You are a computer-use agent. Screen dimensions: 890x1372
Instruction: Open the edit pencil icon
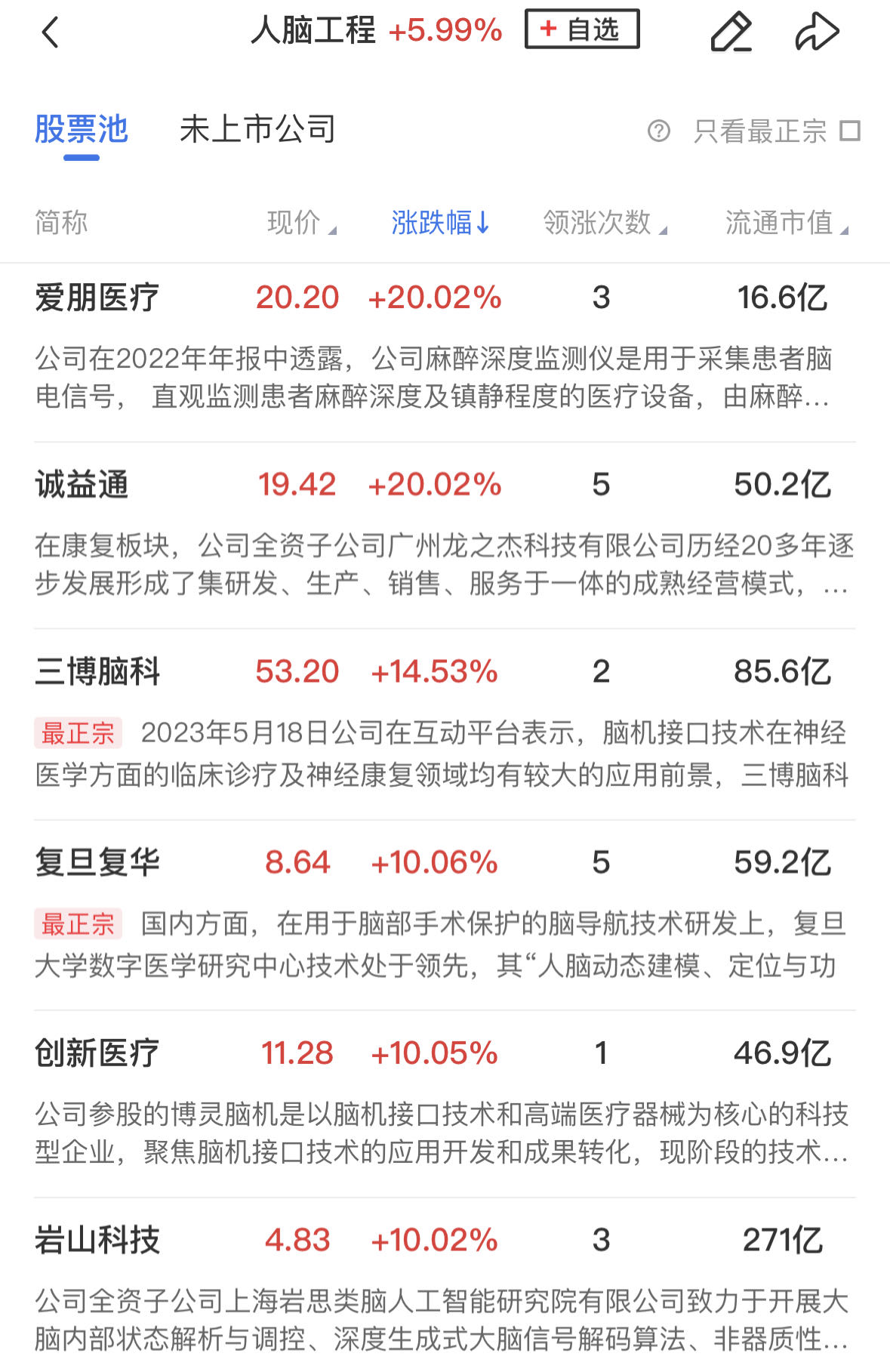(731, 32)
